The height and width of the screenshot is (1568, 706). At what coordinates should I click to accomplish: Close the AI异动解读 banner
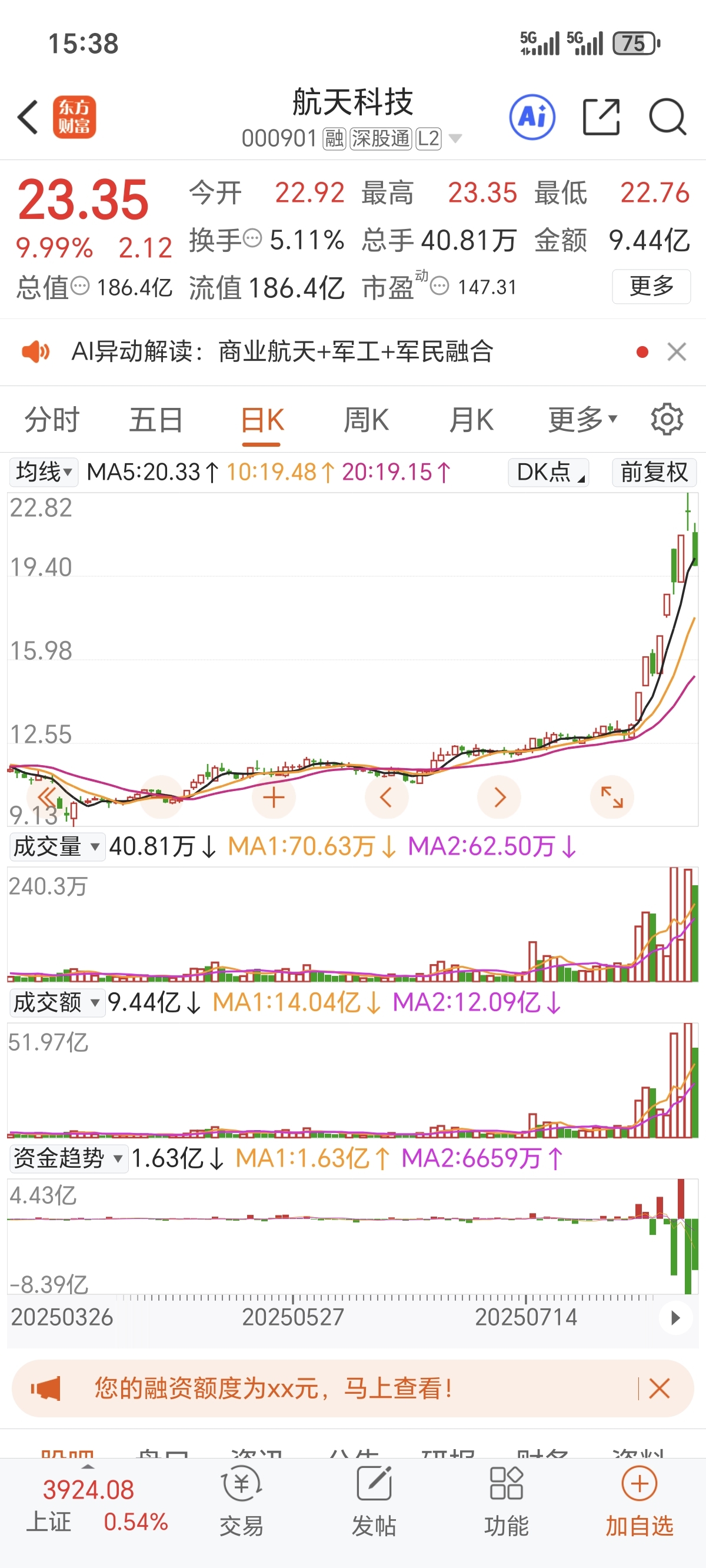tap(676, 352)
